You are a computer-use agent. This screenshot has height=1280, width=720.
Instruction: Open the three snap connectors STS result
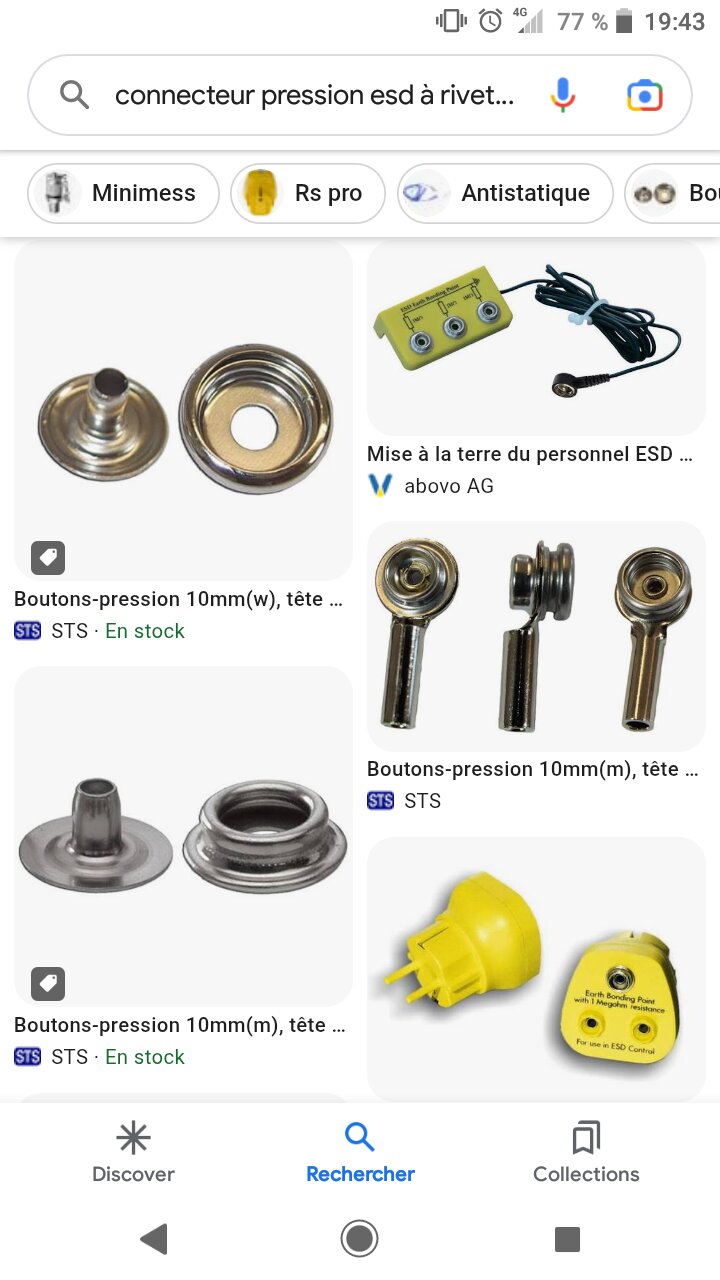point(536,636)
